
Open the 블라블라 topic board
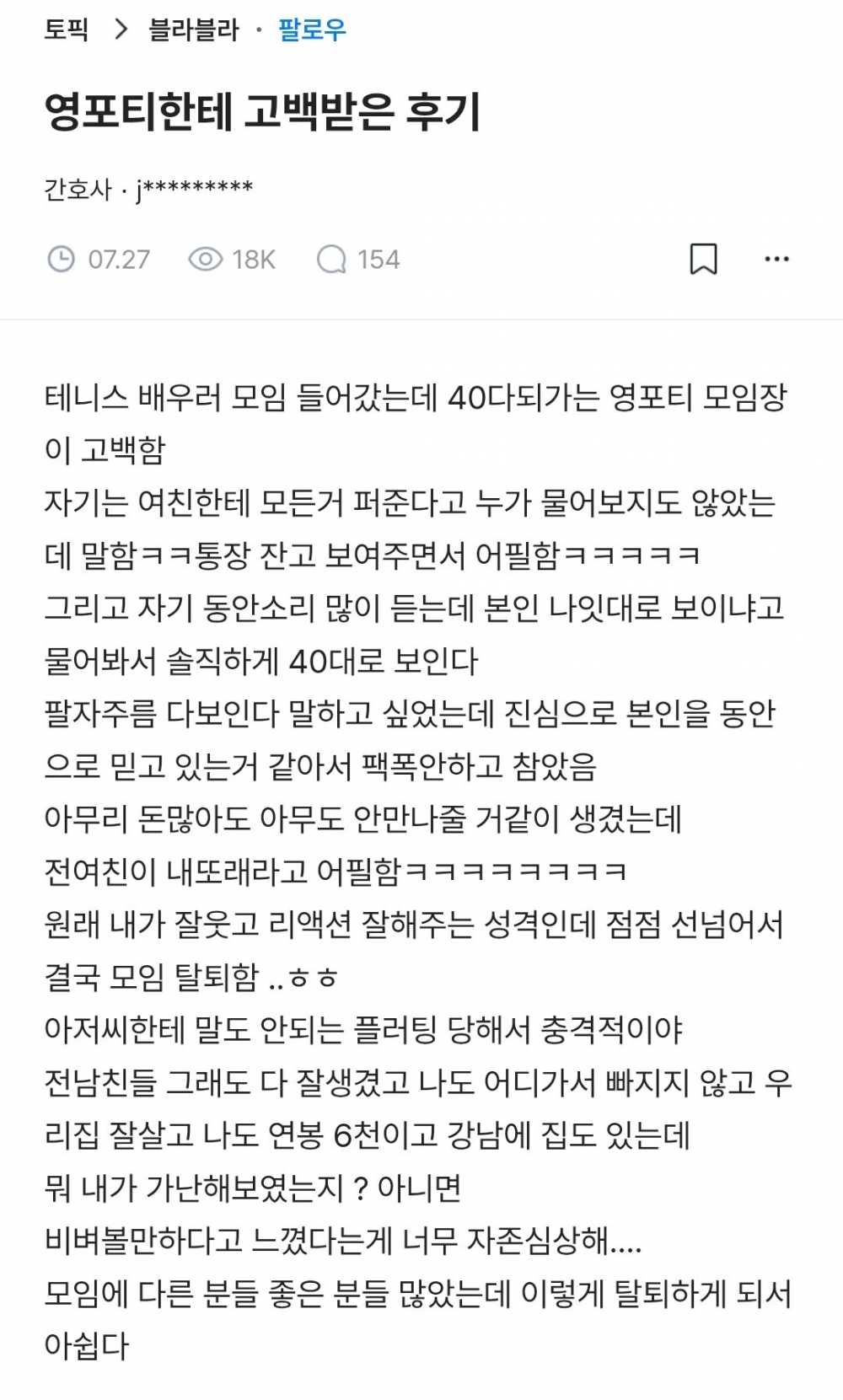pyautogui.click(x=194, y=30)
